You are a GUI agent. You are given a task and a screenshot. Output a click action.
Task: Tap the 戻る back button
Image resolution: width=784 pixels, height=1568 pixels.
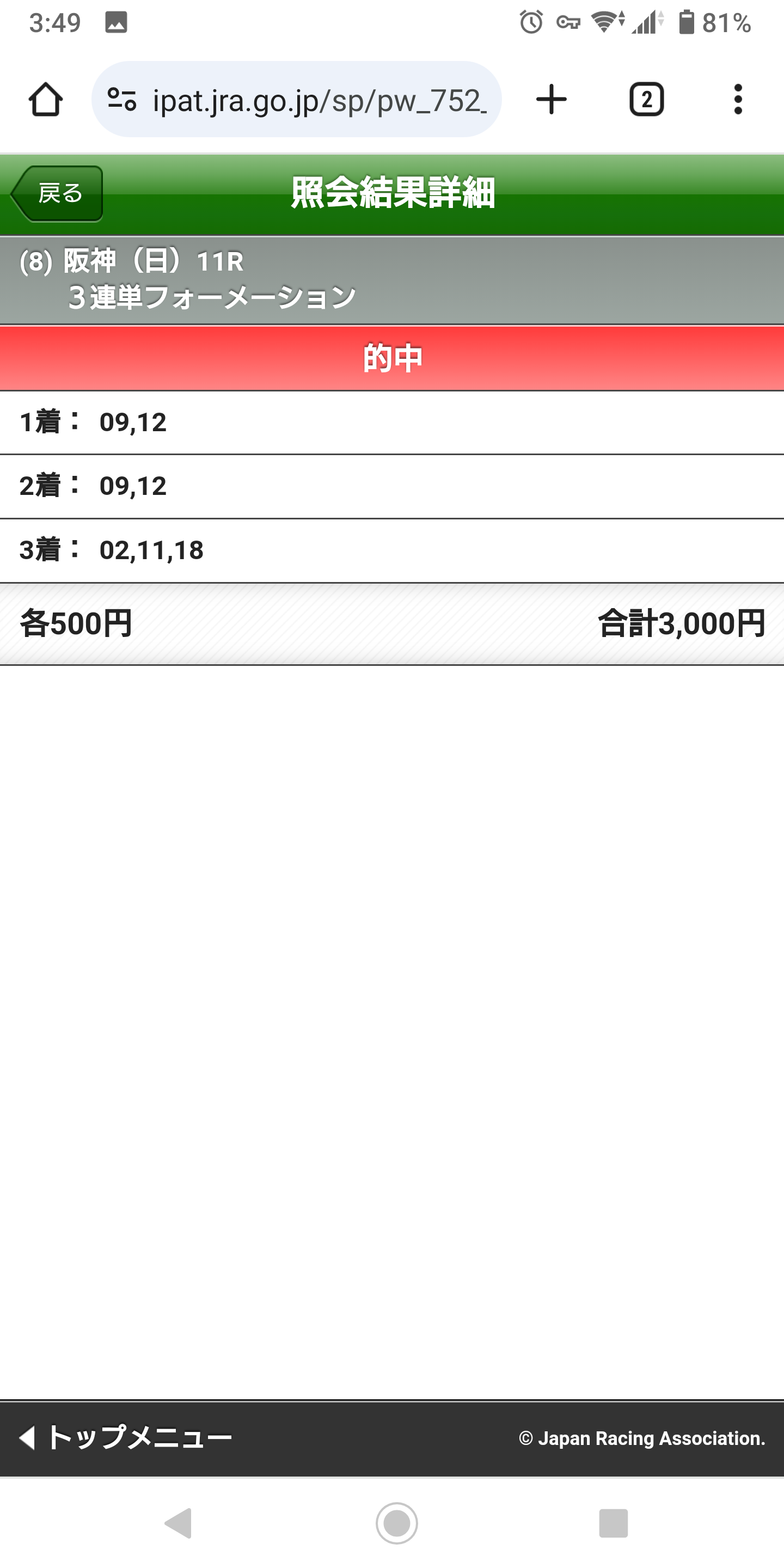[57, 194]
